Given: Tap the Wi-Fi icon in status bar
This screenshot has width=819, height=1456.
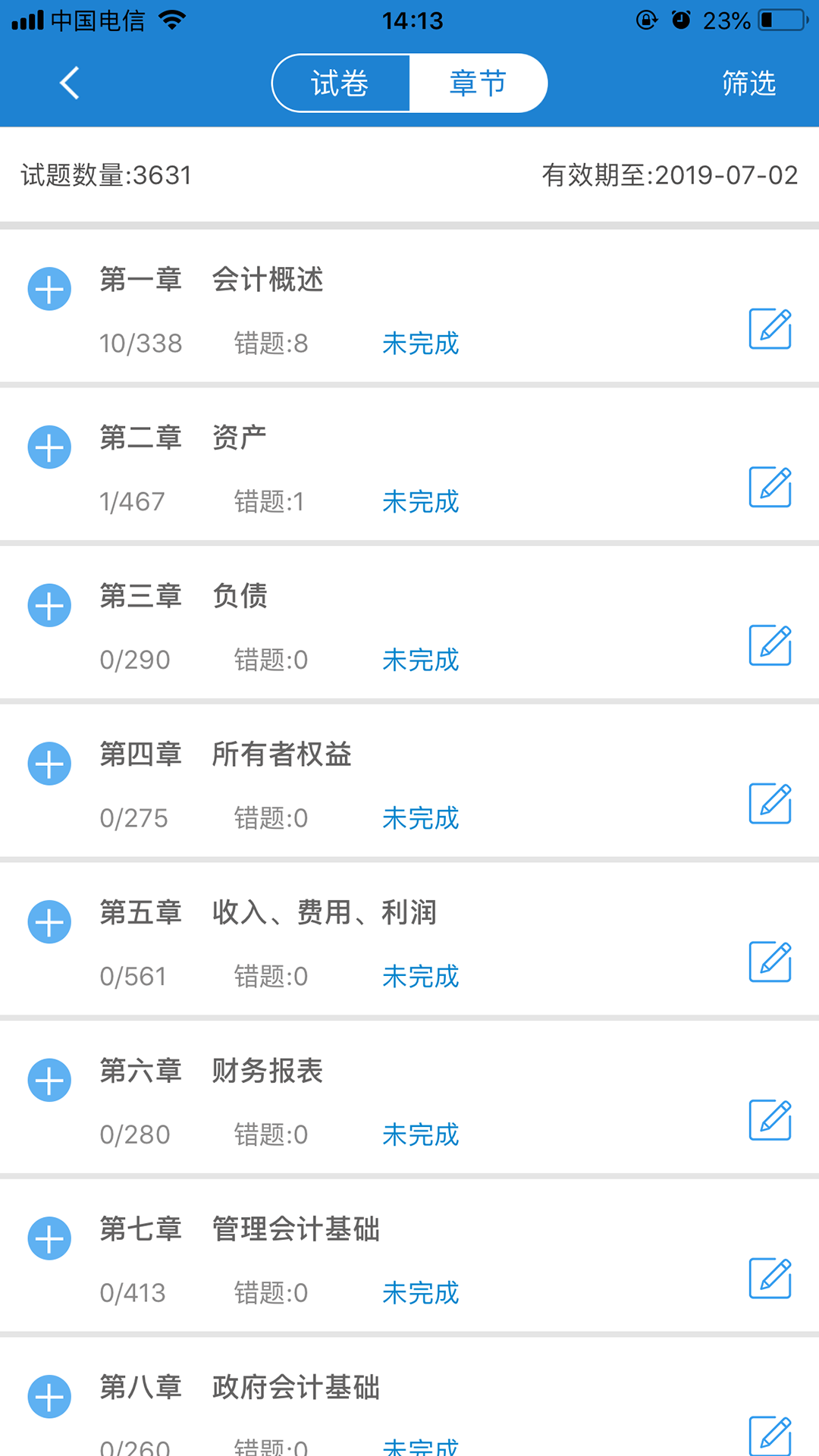Looking at the screenshot, I should click(173, 20).
